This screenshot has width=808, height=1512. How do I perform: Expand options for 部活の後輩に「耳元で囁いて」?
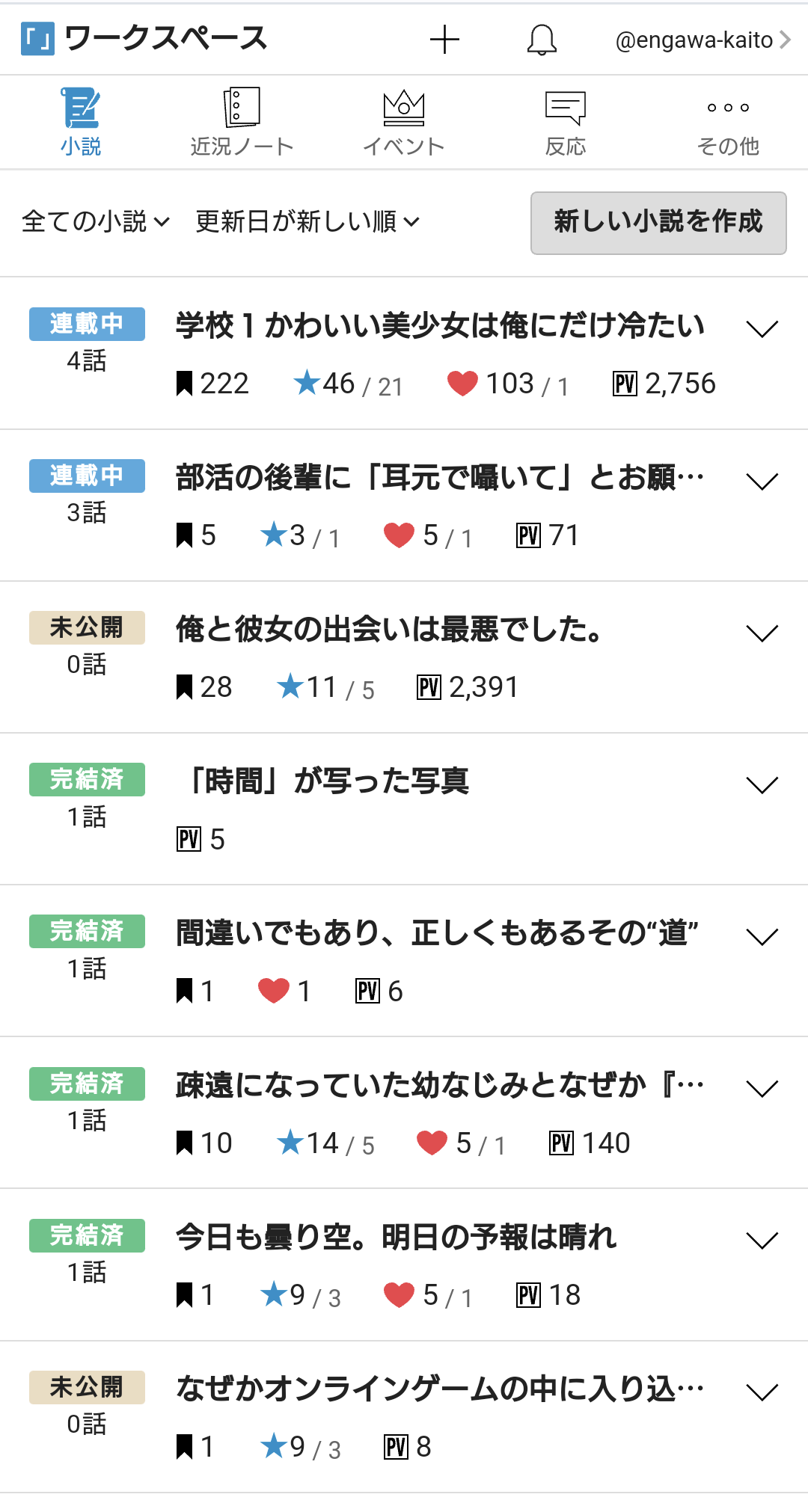(x=762, y=481)
